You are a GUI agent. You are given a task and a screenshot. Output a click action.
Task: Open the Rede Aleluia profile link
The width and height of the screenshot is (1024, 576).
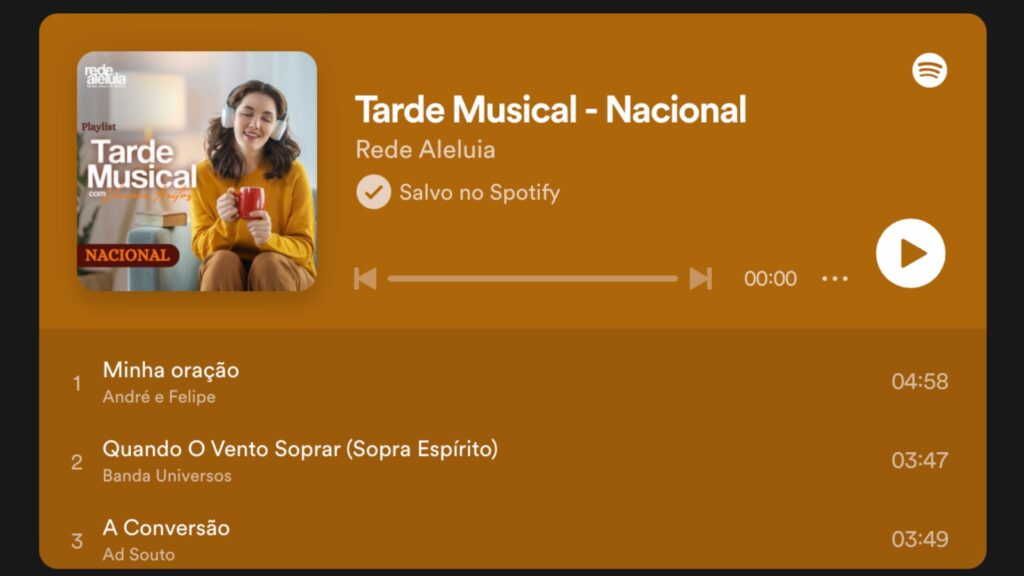pos(425,150)
